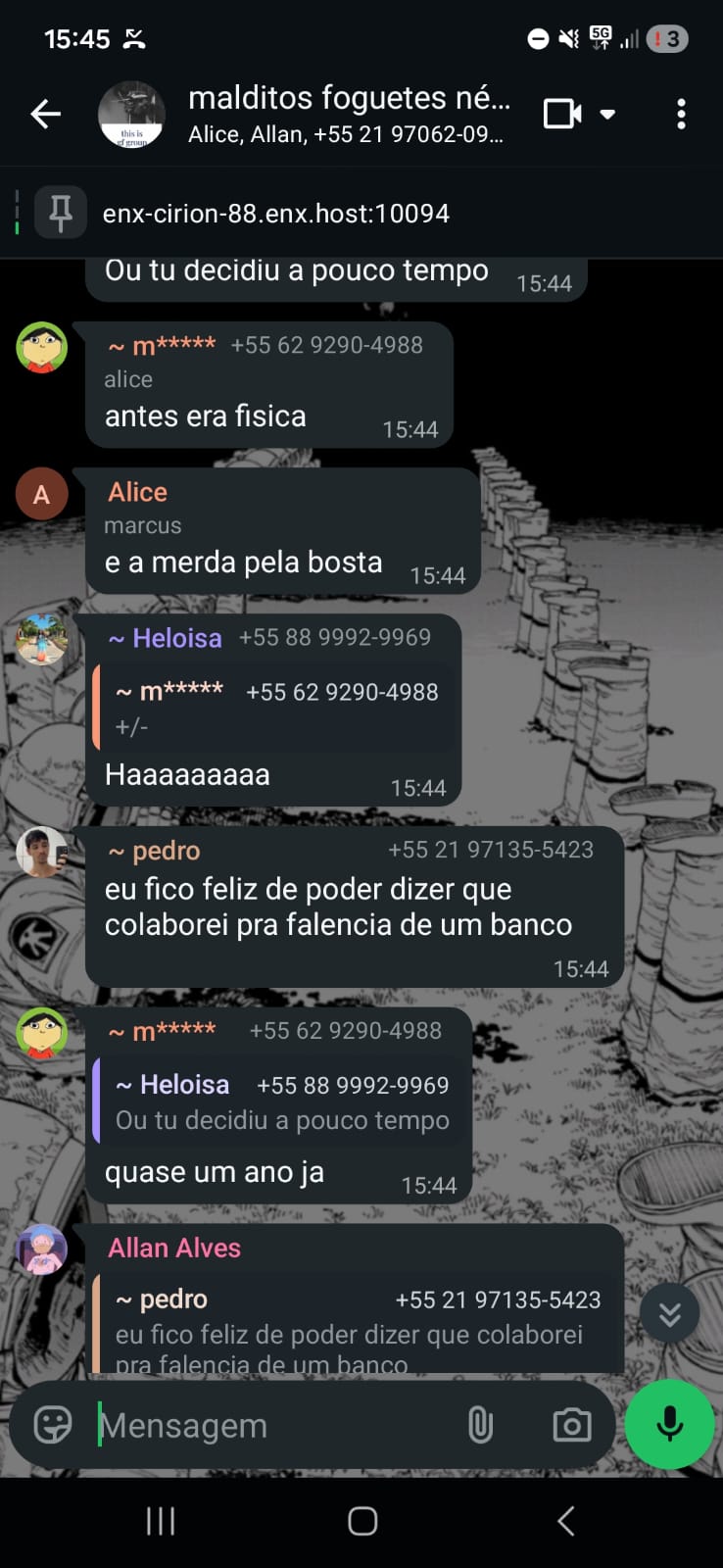This screenshot has height=1568, width=723.
Task: Jump to the latest messages
Action: click(x=670, y=1314)
